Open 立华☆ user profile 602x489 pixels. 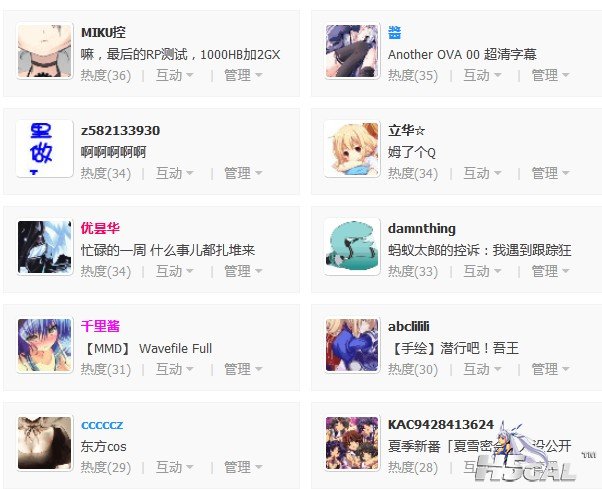point(407,130)
